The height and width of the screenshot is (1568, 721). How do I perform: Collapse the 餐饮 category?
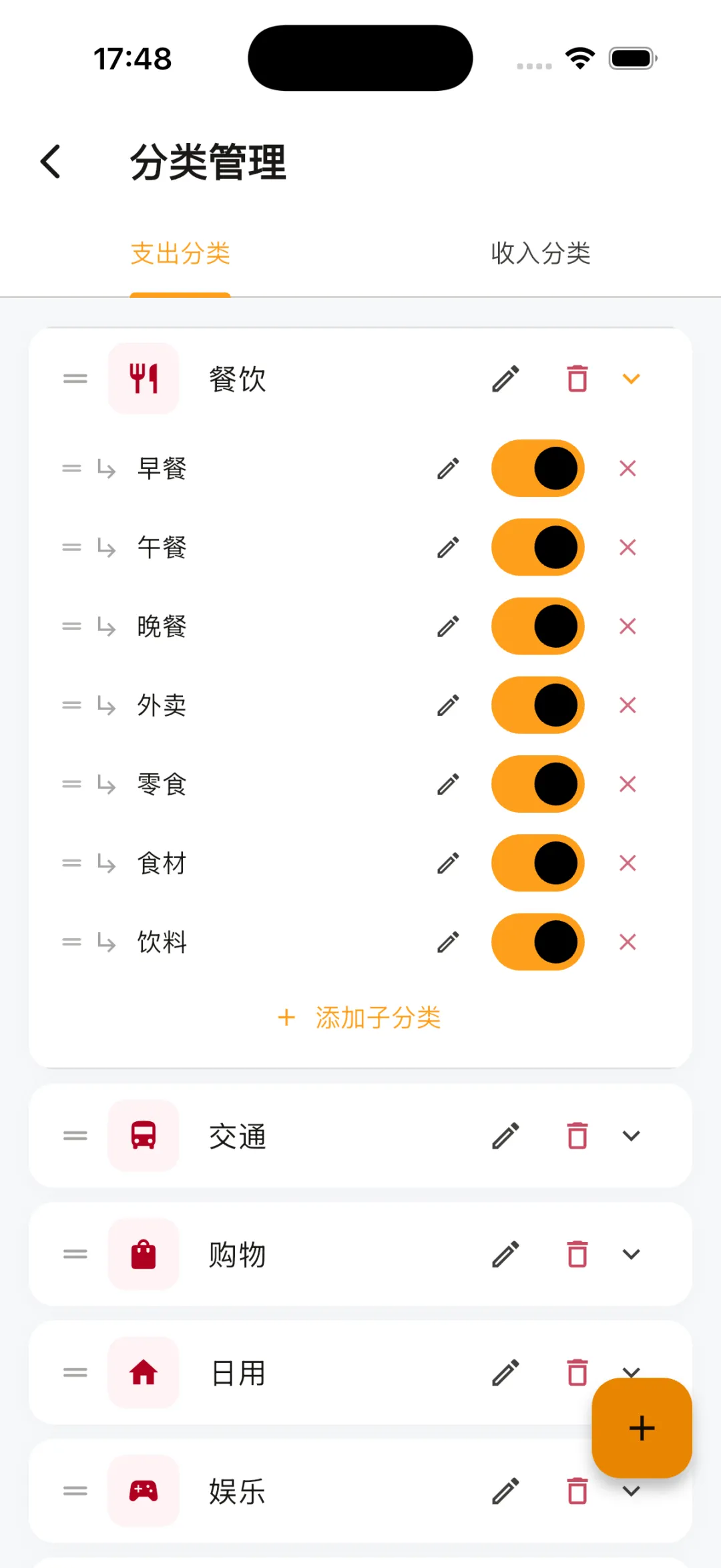(x=631, y=379)
